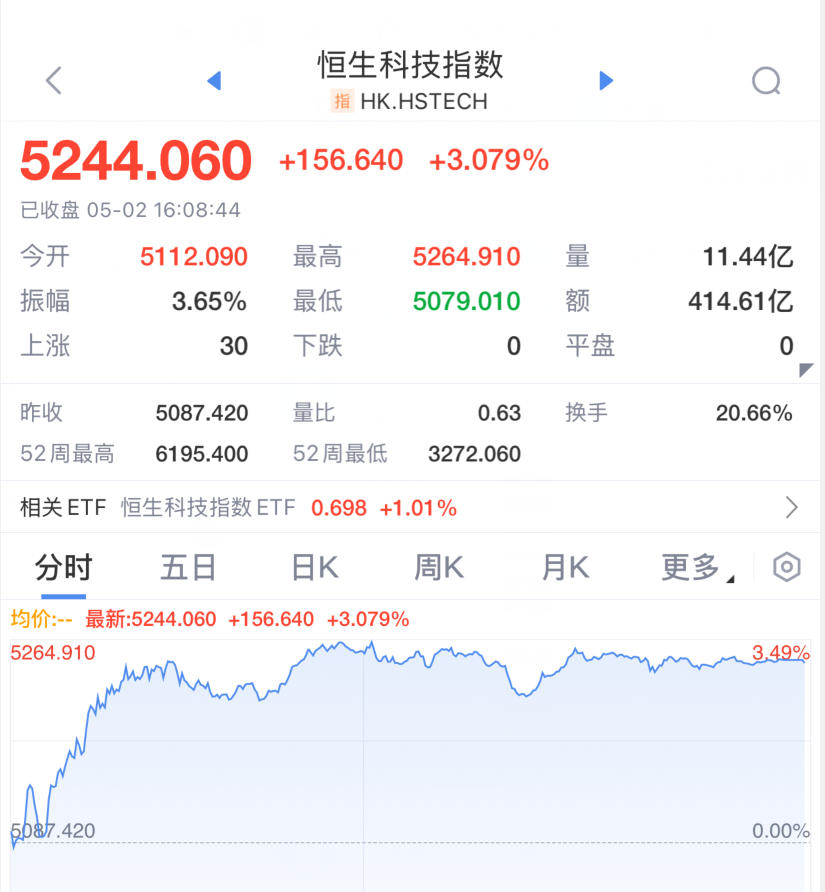Screen dimensions: 825x892
Task: Go back using the top-left arrow
Action: [x=54, y=80]
